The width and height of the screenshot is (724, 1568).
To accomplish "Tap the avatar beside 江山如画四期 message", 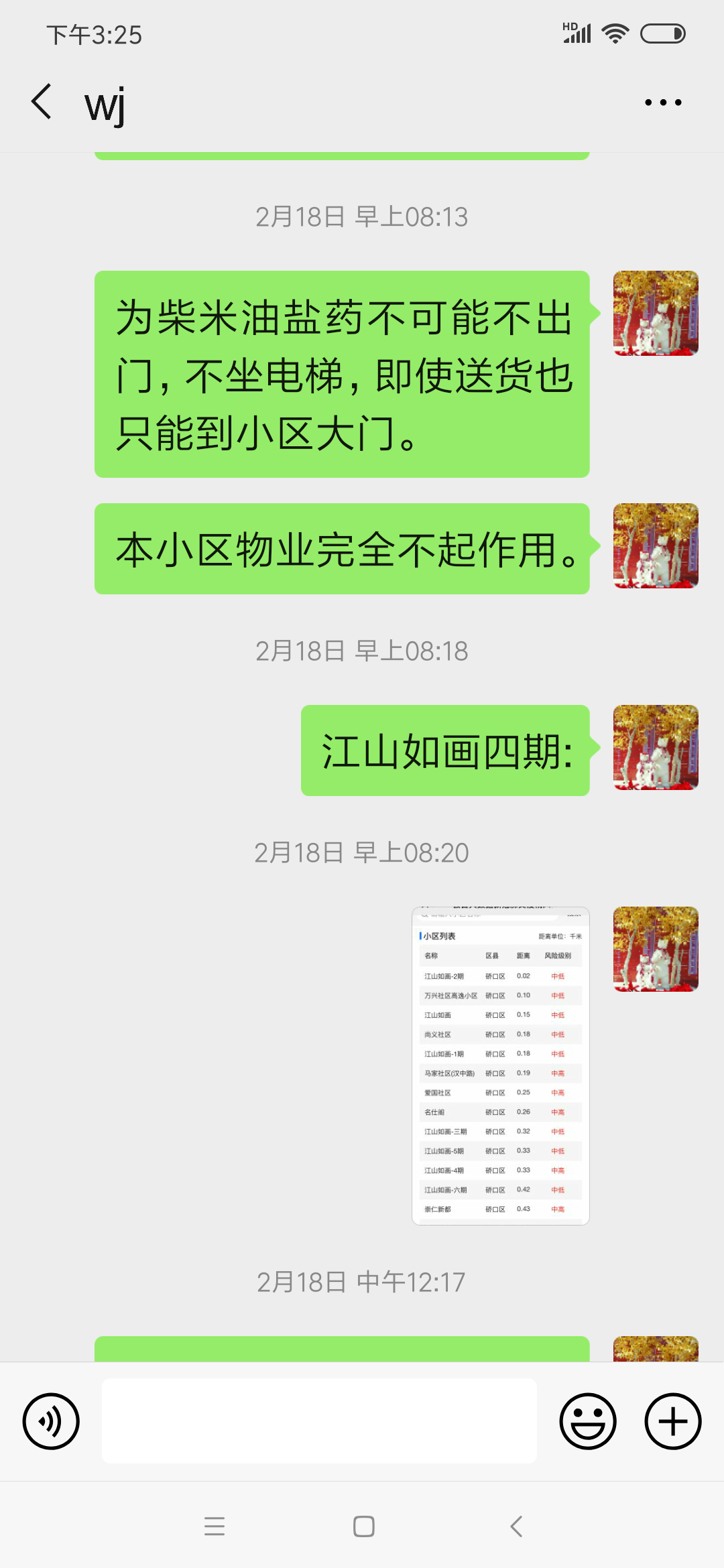I will pyautogui.click(x=656, y=747).
